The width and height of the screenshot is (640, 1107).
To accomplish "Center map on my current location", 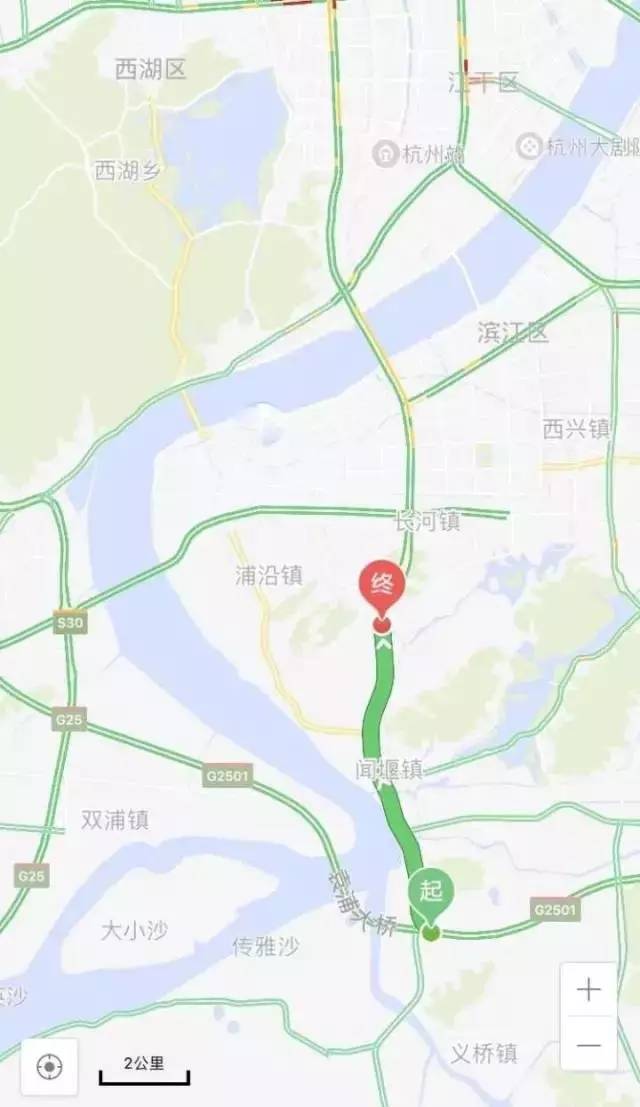I will [x=49, y=1066].
